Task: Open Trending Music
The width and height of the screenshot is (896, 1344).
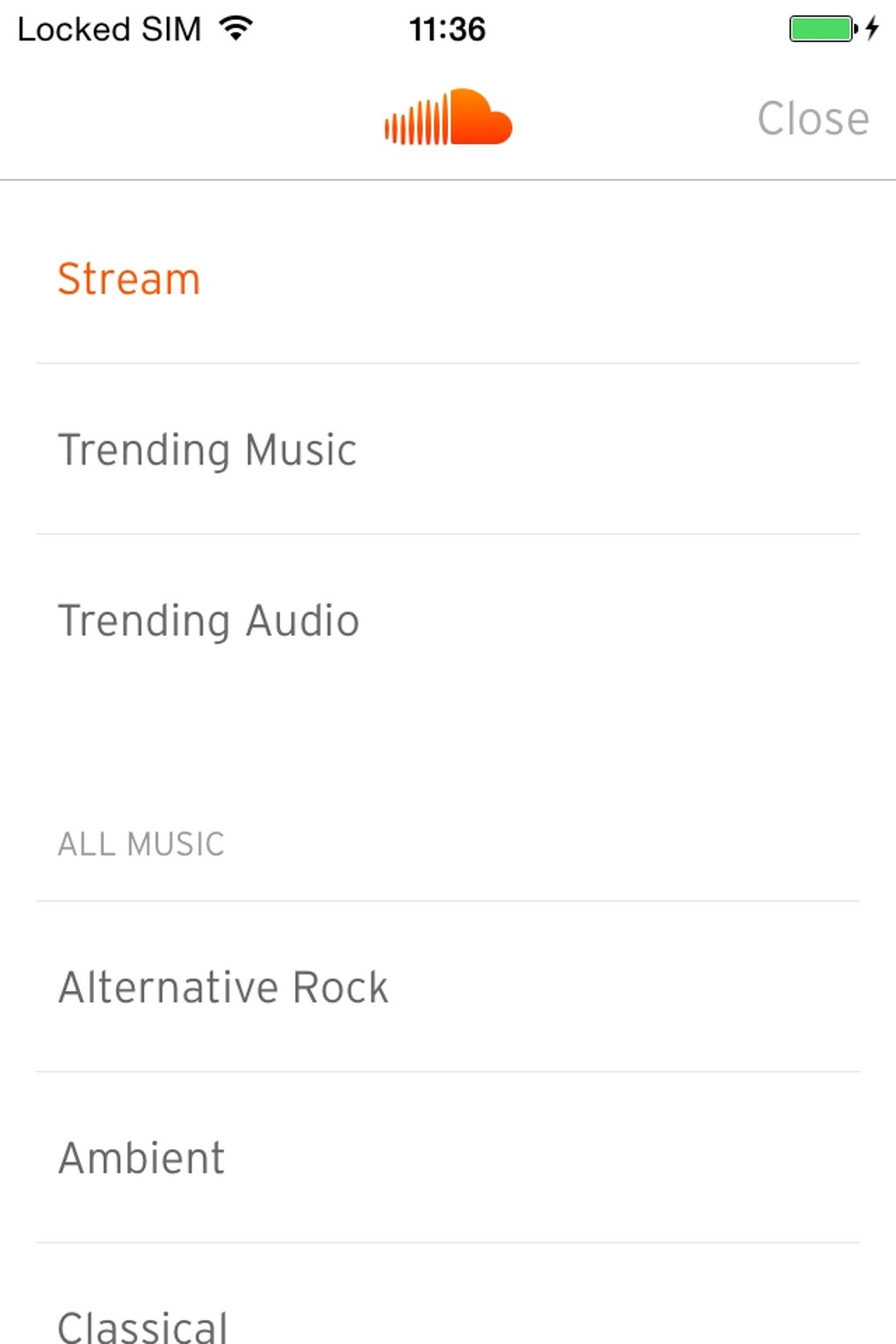Action: [x=207, y=450]
